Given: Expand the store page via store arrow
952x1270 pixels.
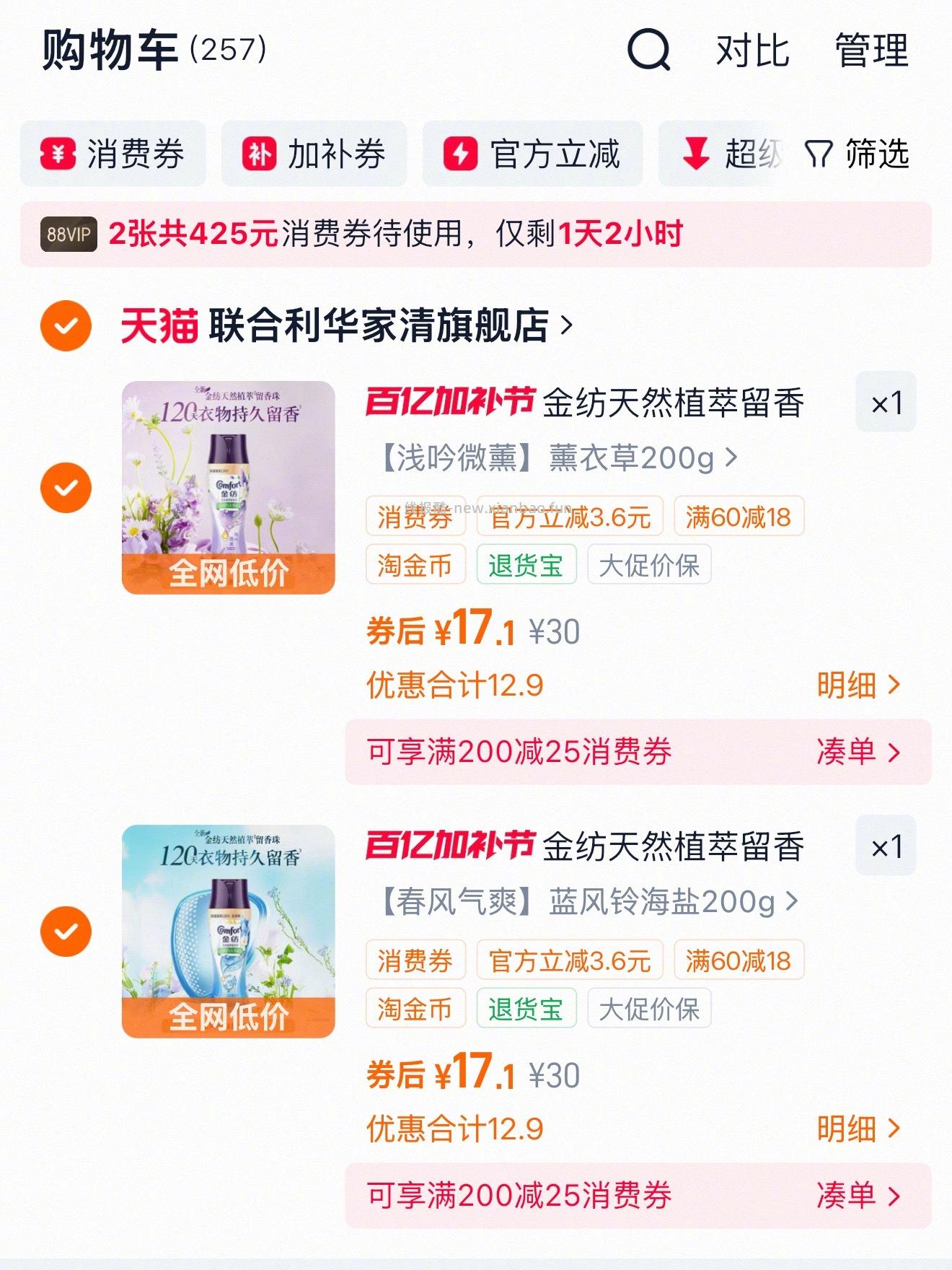Looking at the screenshot, I should tap(565, 326).
